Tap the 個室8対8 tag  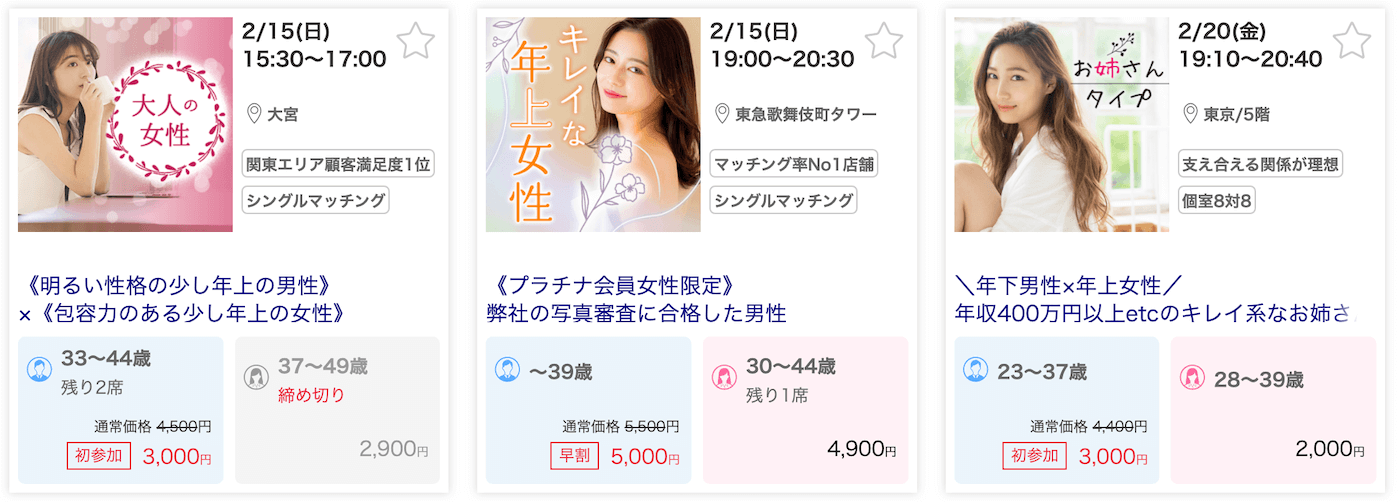[x=1217, y=201]
